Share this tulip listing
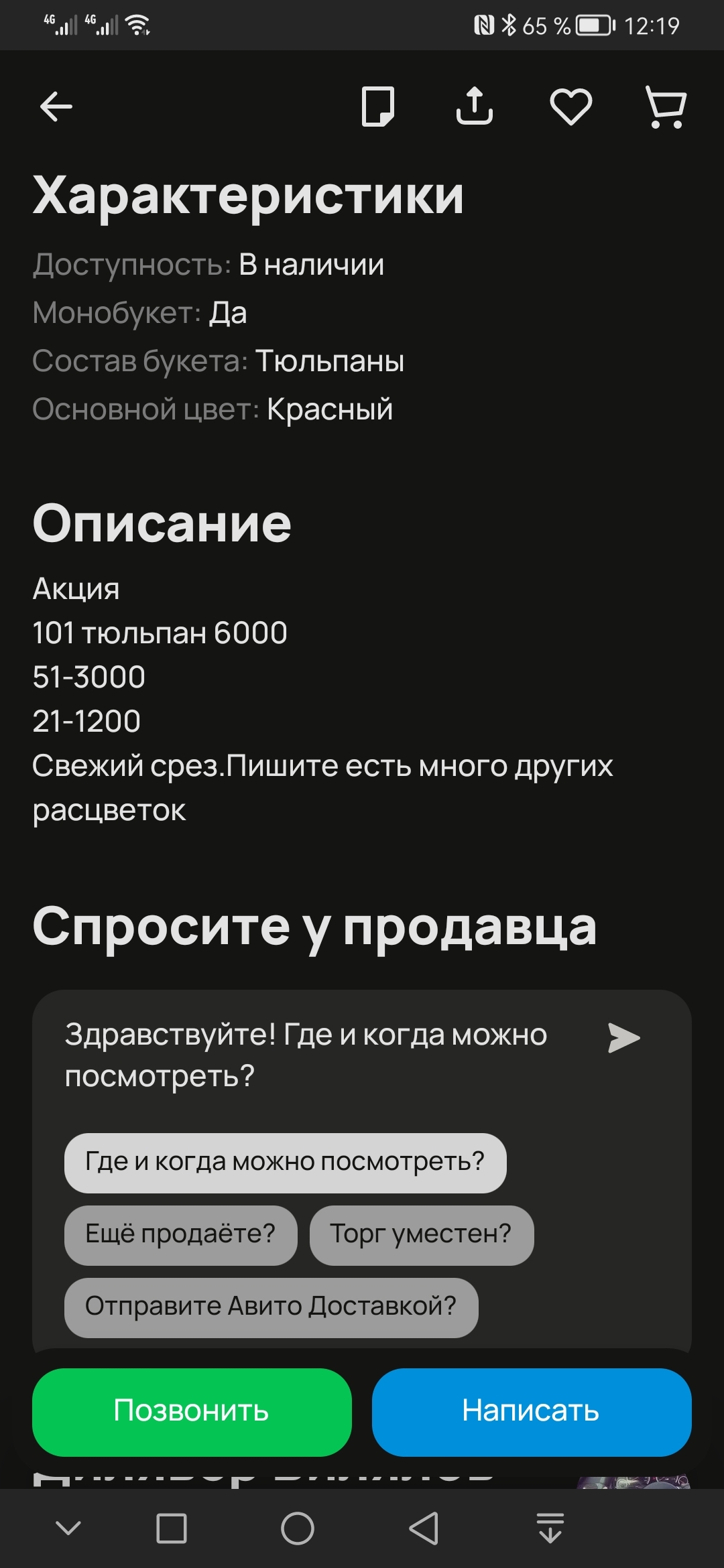This screenshot has height=1568, width=724. 475,107
